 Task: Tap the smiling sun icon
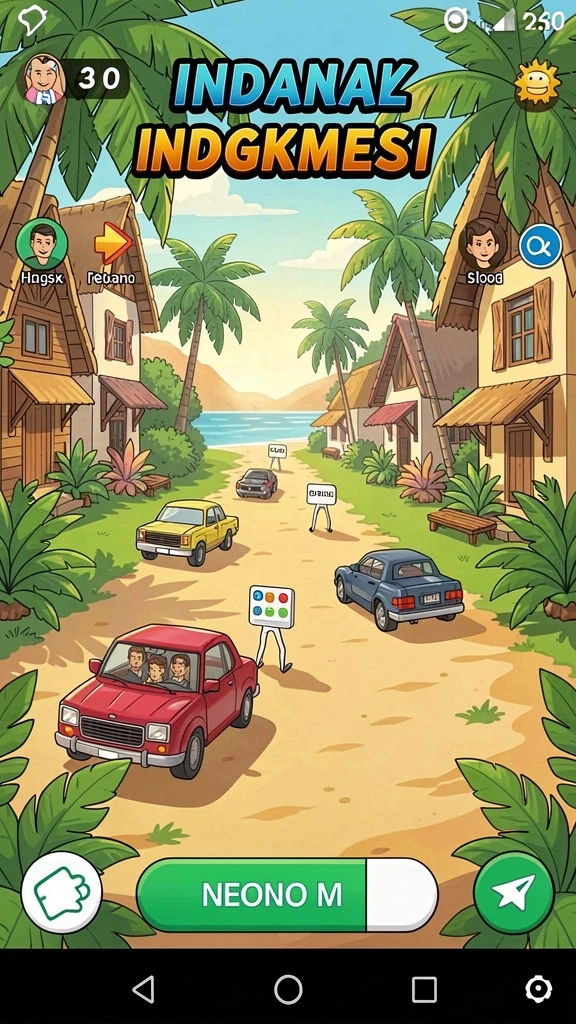click(537, 85)
